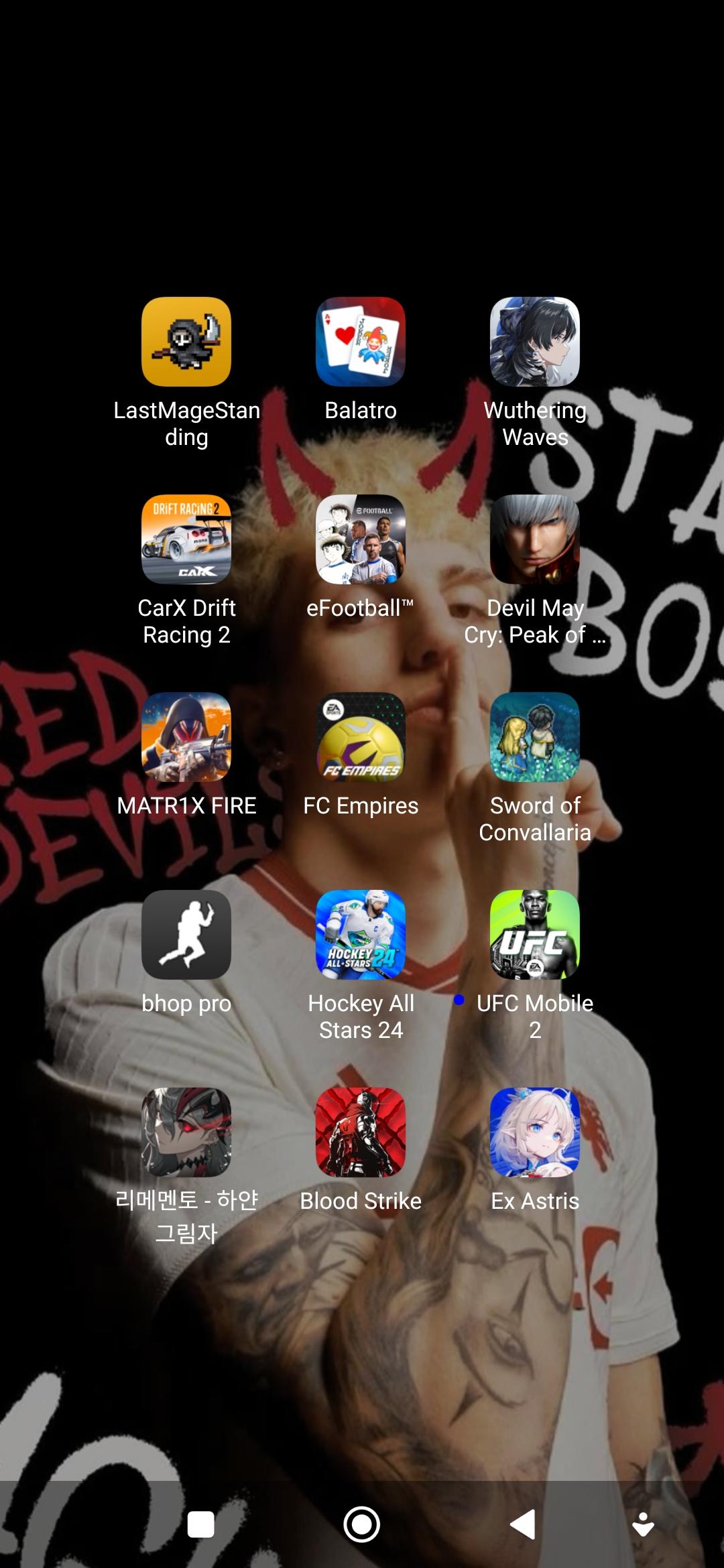Launch UFC Mobile 2
This screenshot has width=724, height=1568.
click(x=535, y=935)
